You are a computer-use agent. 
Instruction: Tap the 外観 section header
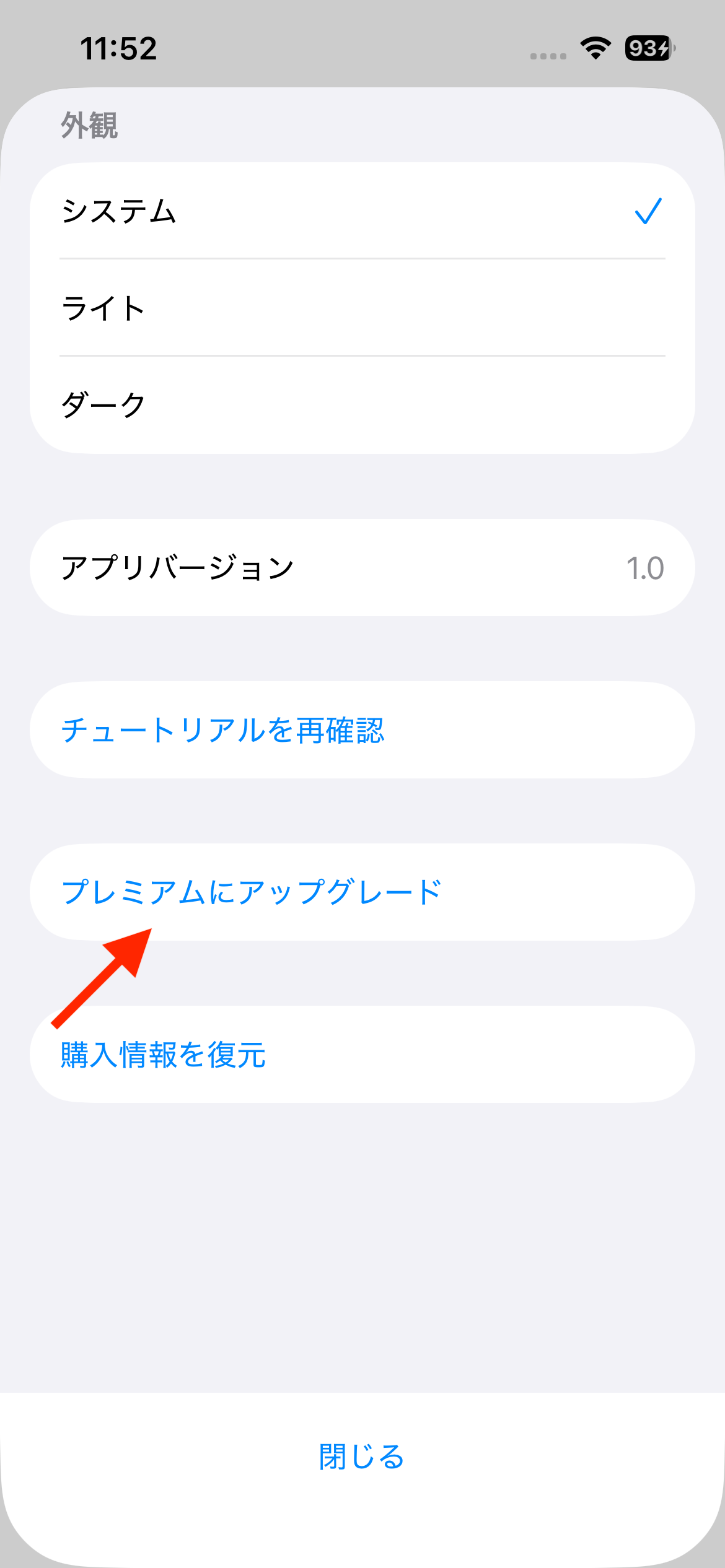[x=90, y=124]
